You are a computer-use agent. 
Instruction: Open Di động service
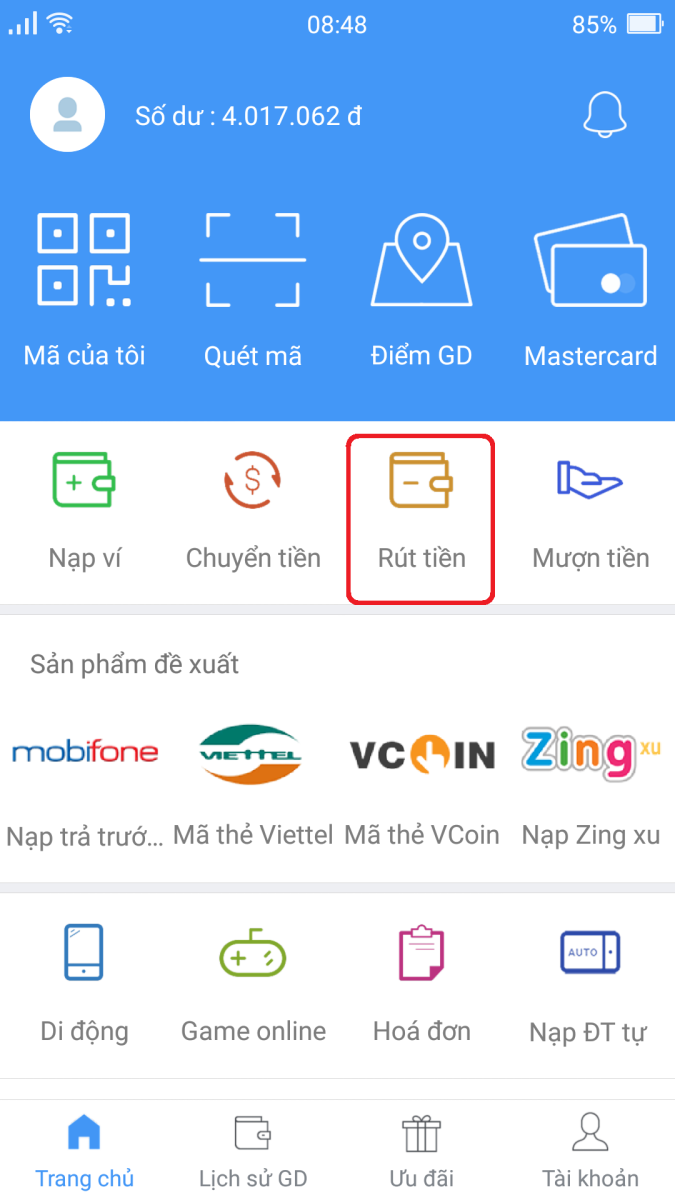point(84,983)
